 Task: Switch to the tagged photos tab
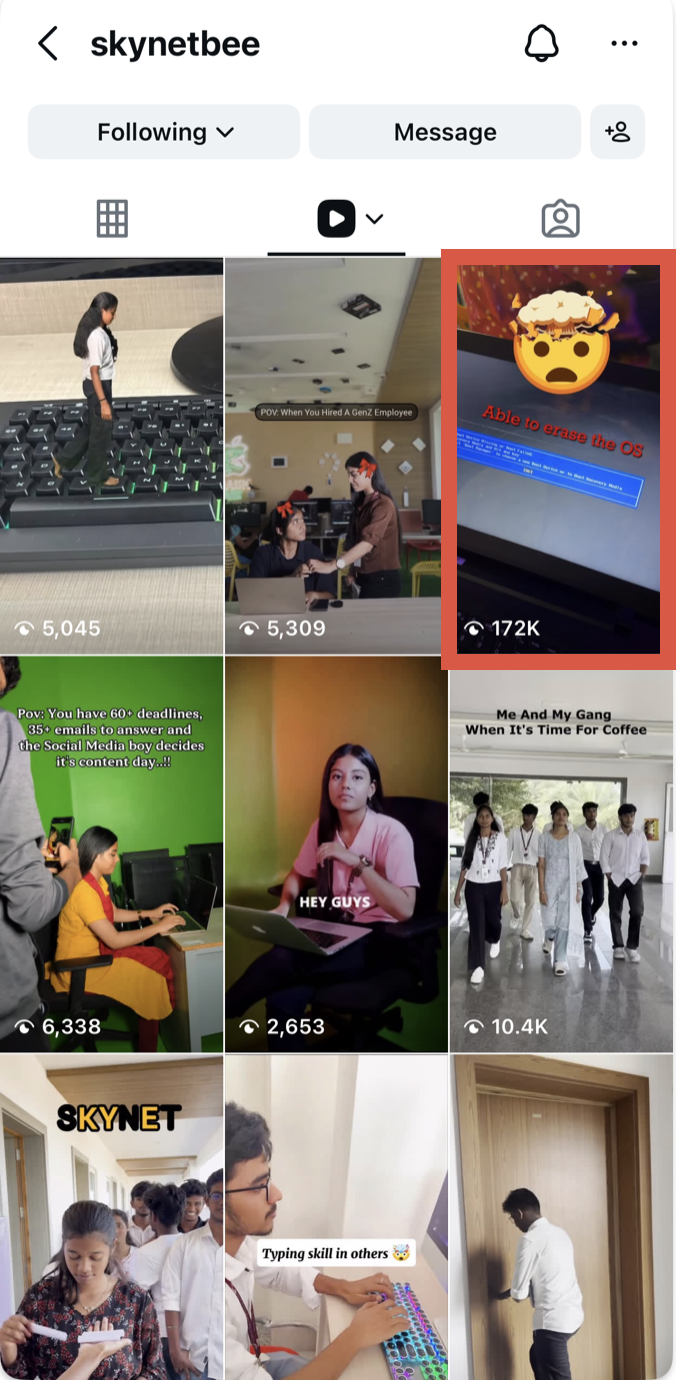pos(560,218)
